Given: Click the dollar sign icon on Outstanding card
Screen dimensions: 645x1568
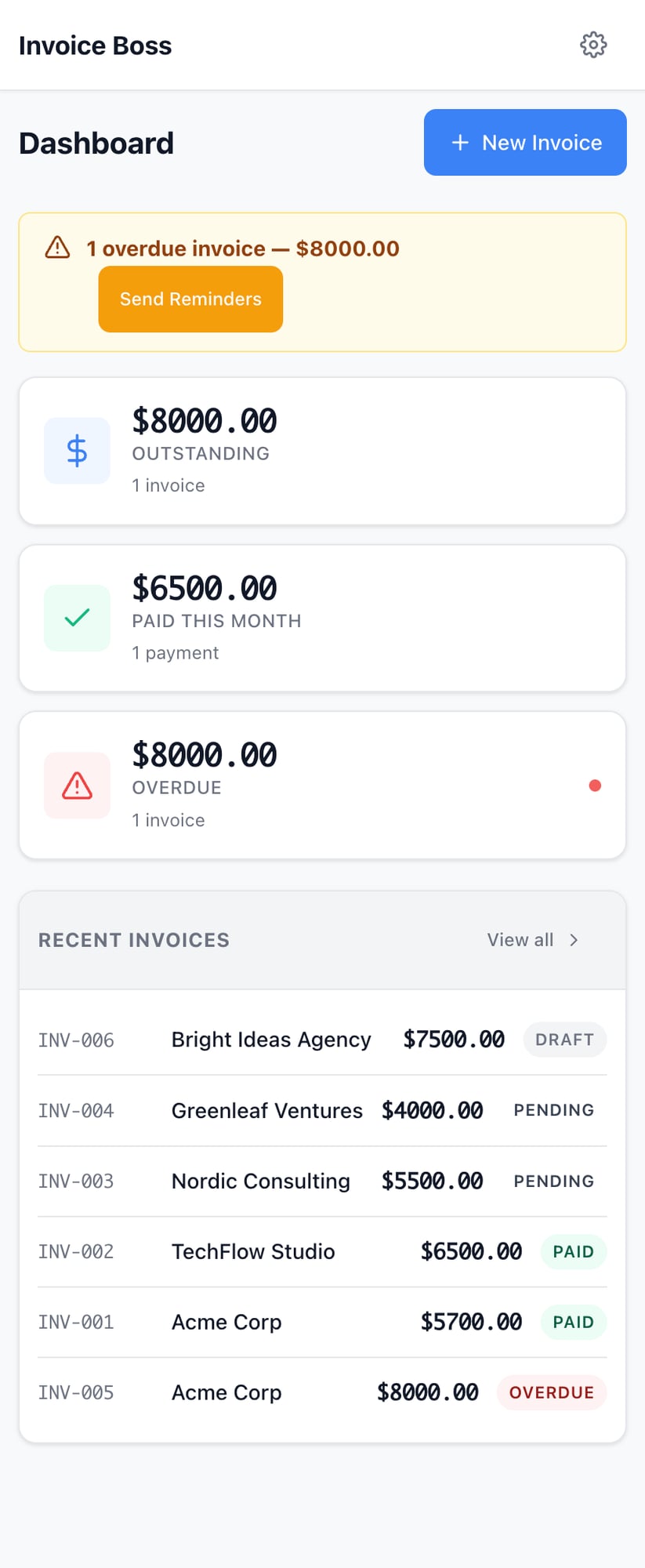Looking at the screenshot, I should [x=76, y=450].
